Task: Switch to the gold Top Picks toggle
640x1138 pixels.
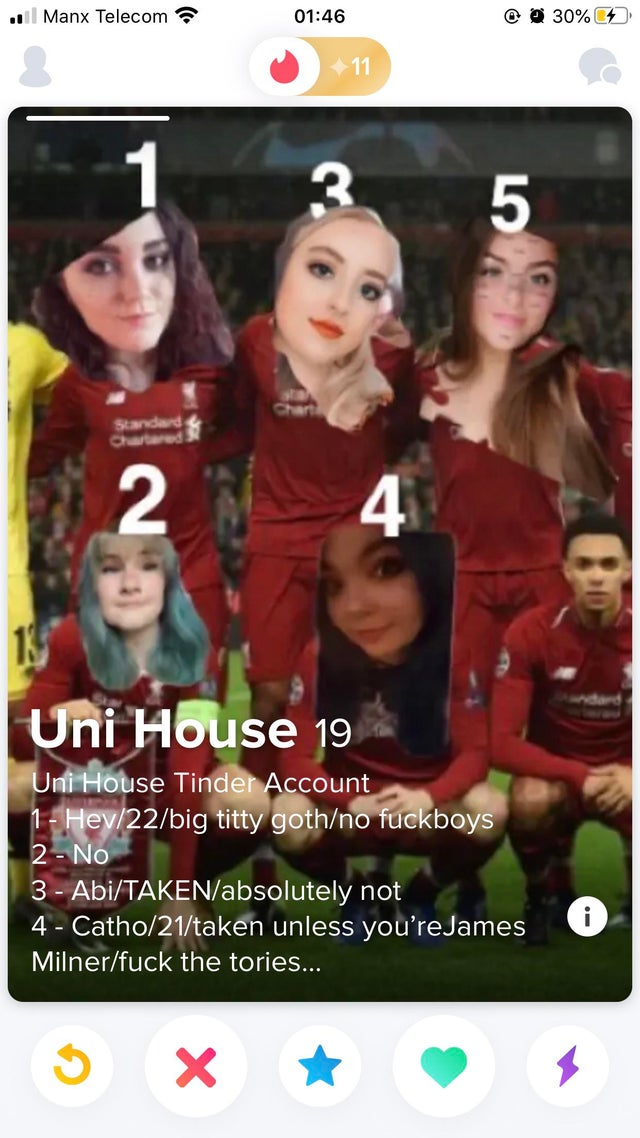Action: pyautogui.click(x=351, y=67)
